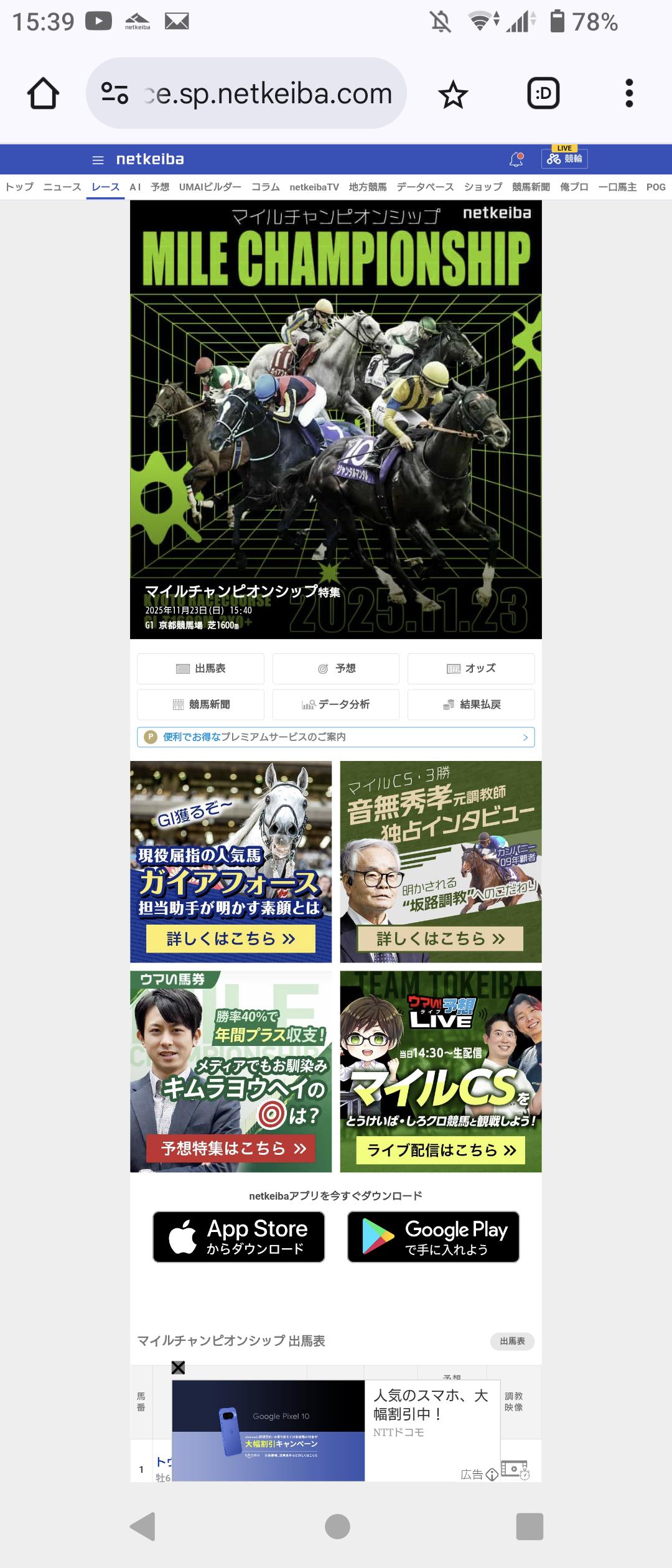Tap the 予想 button with target icon

(336, 668)
